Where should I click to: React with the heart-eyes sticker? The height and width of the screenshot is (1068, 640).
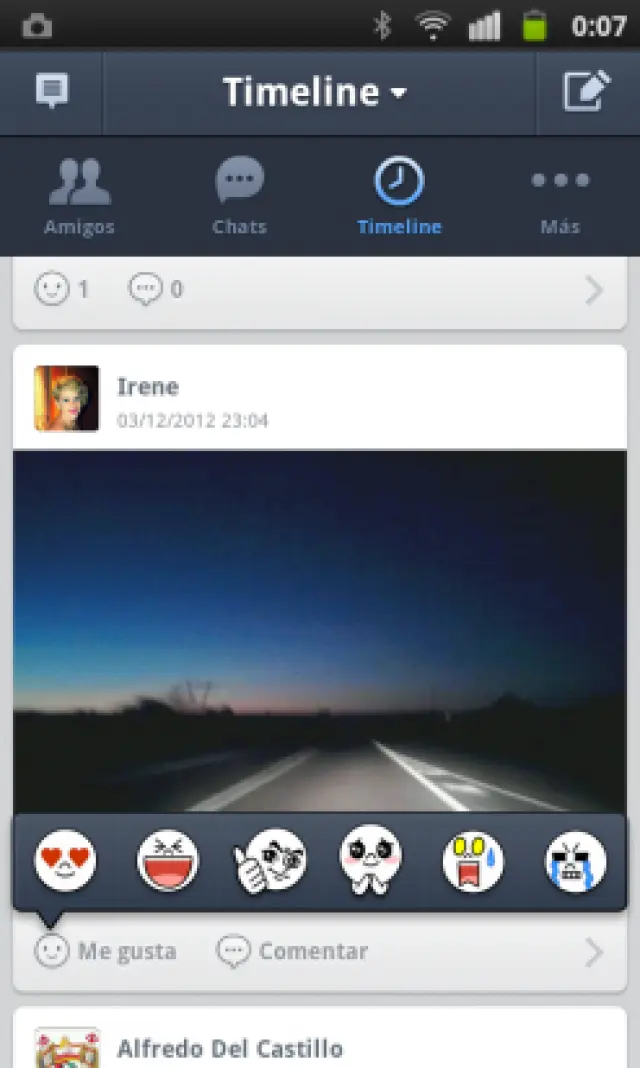(66, 861)
